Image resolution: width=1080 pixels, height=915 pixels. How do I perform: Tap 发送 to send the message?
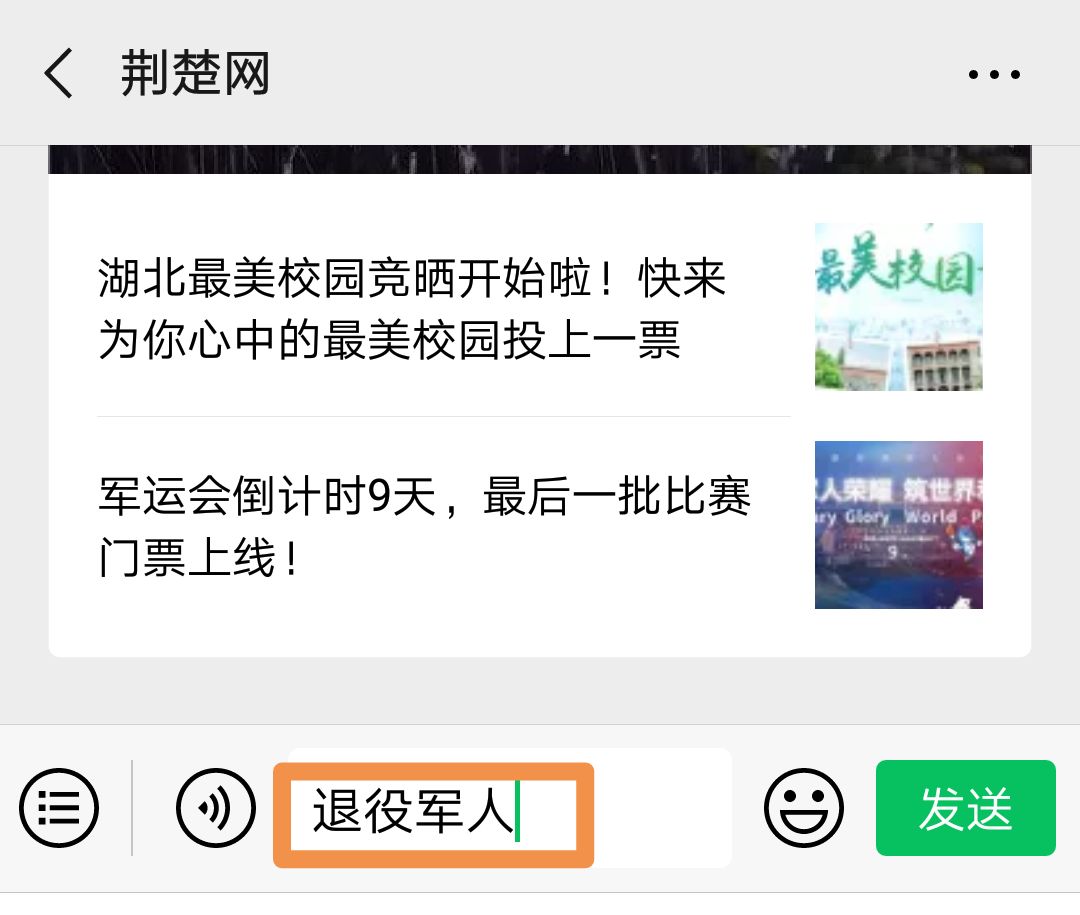click(965, 808)
